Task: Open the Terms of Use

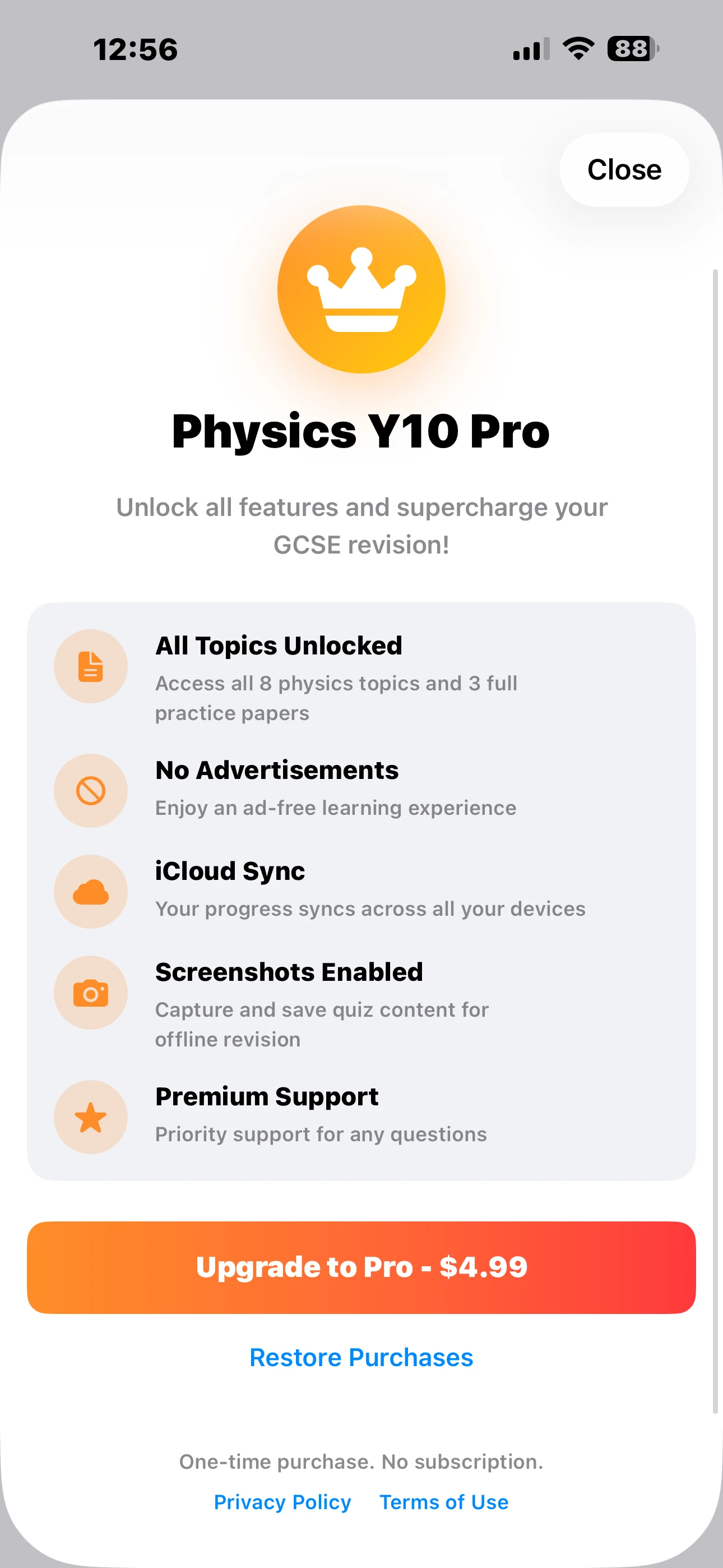Action: pyautogui.click(x=443, y=1502)
